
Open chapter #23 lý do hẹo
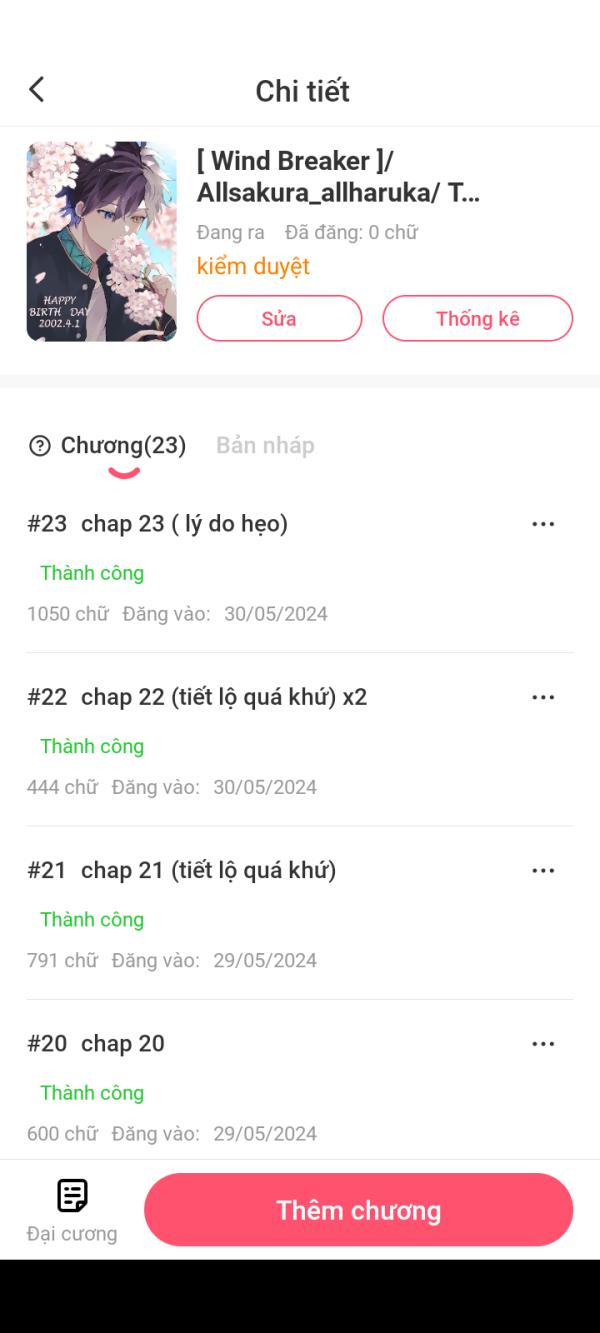click(x=184, y=524)
